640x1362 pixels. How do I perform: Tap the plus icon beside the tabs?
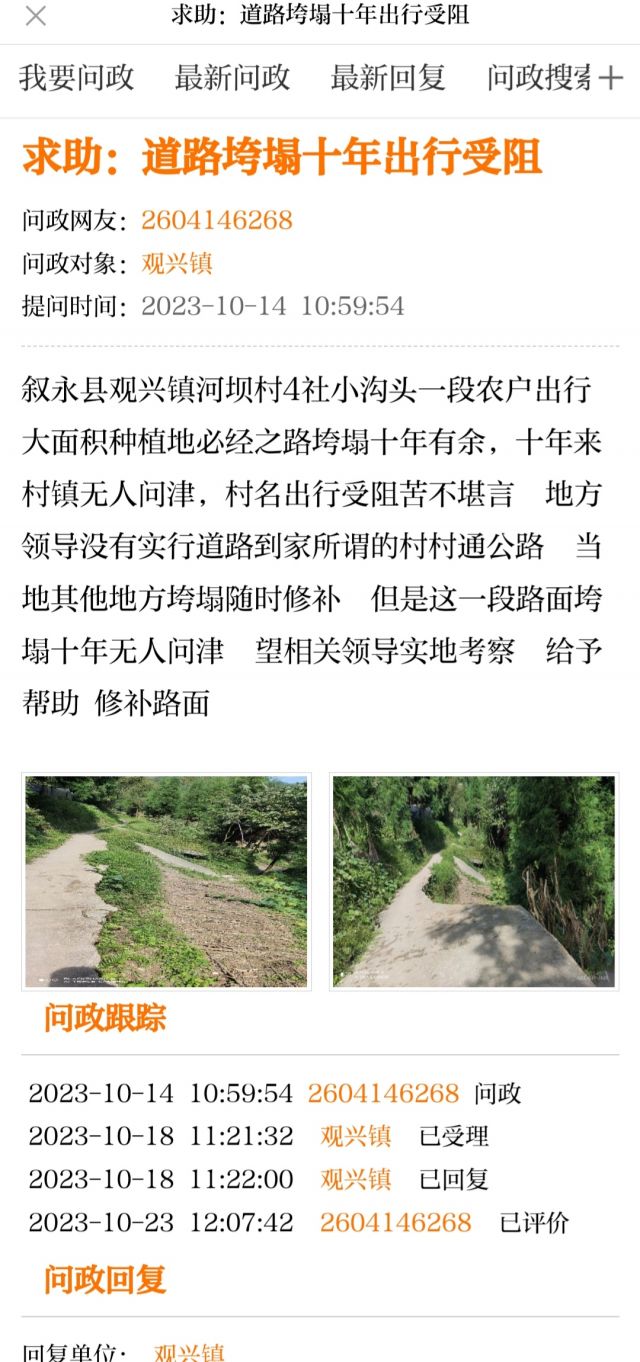click(x=611, y=79)
